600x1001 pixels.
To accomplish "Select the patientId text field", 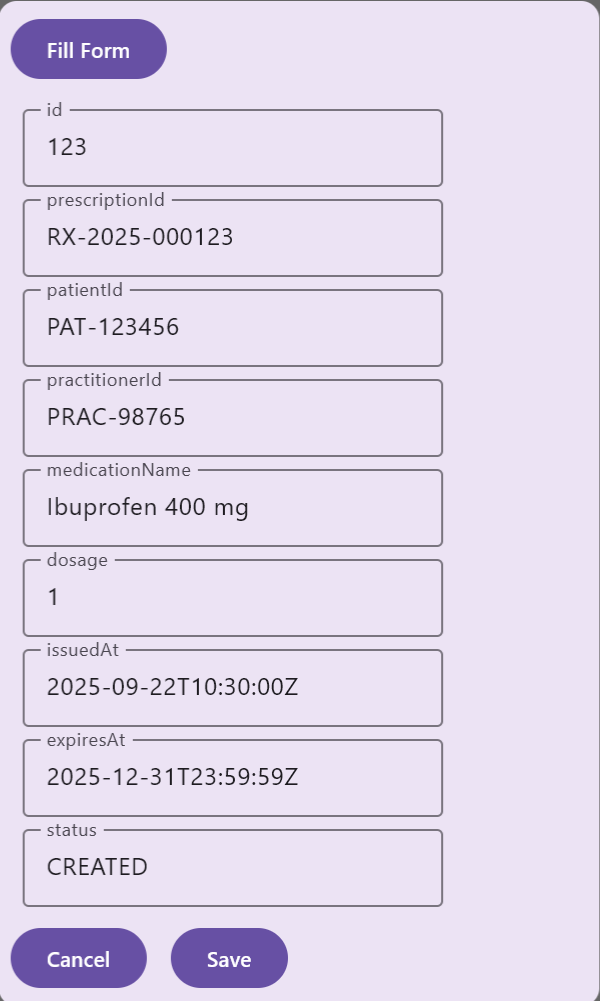I will (x=232, y=328).
